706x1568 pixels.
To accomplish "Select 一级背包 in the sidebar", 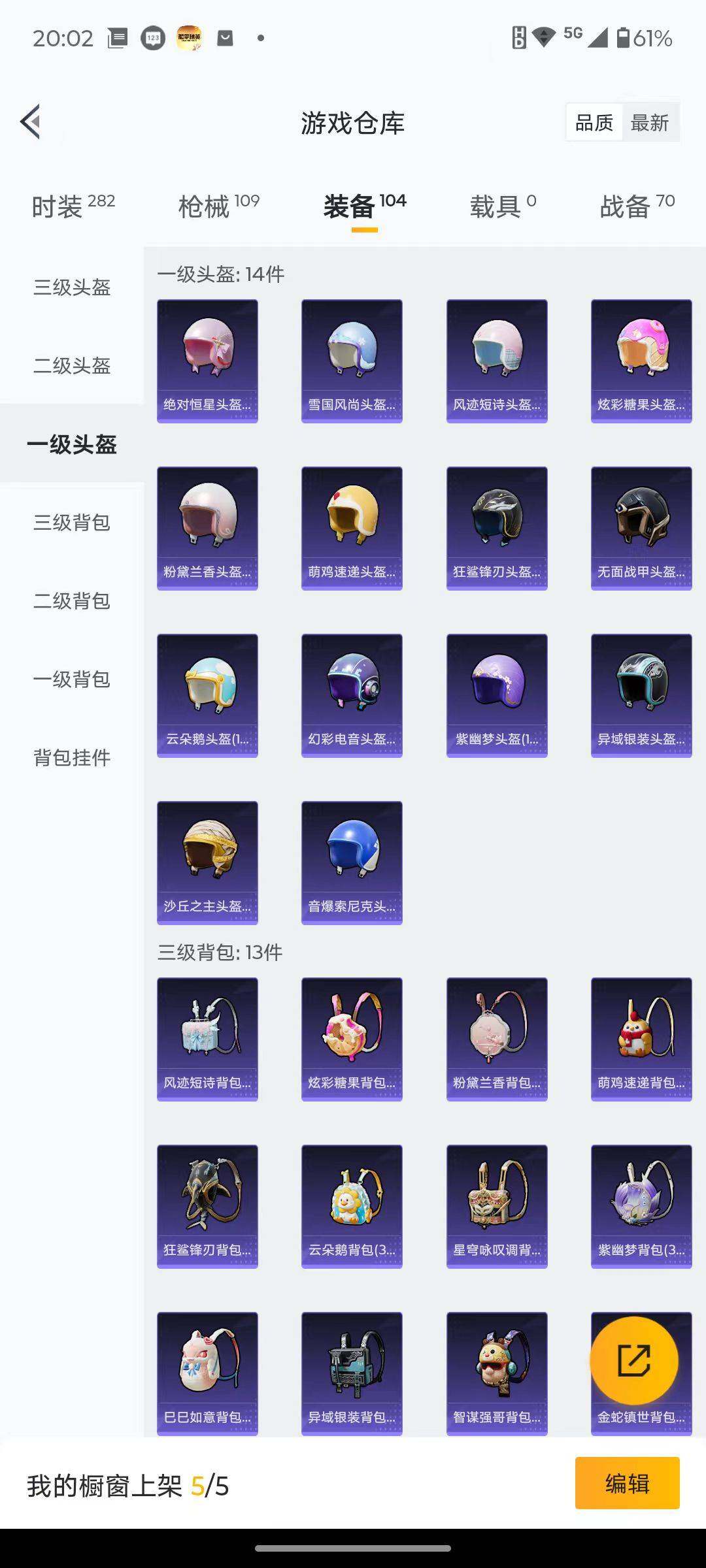I will pyautogui.click(x=72, y=679).
